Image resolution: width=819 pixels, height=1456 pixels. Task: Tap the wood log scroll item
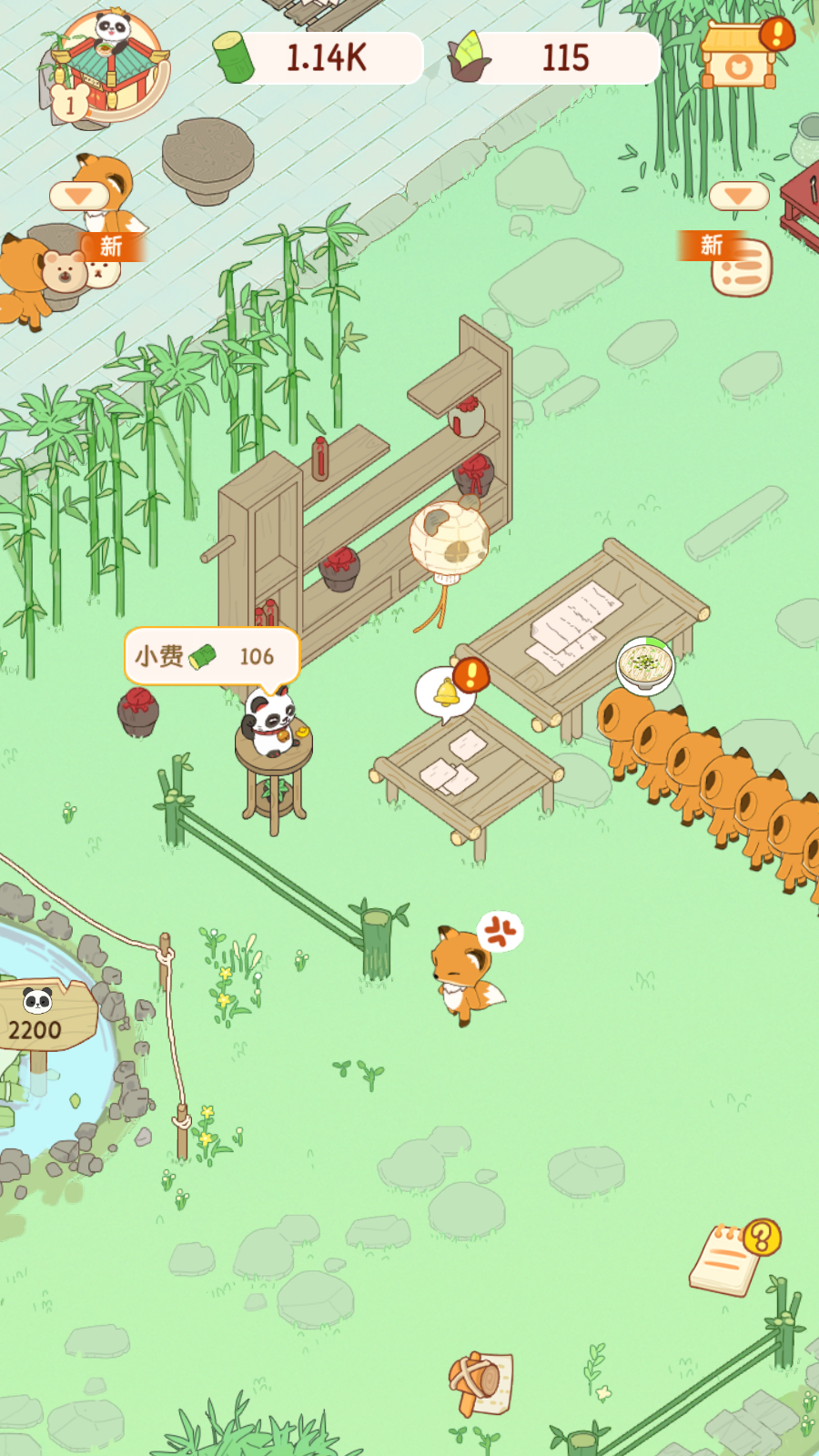tap(480, 1383)
